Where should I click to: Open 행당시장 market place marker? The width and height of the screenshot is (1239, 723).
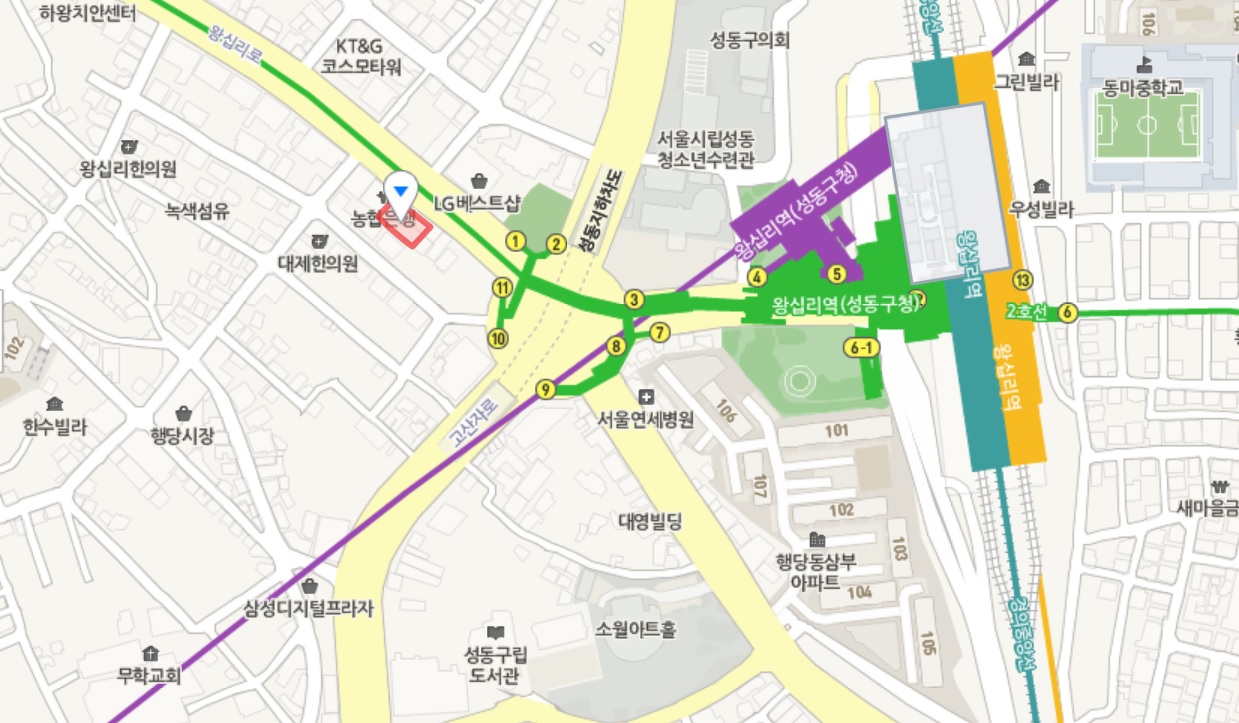tap(183, 414)
